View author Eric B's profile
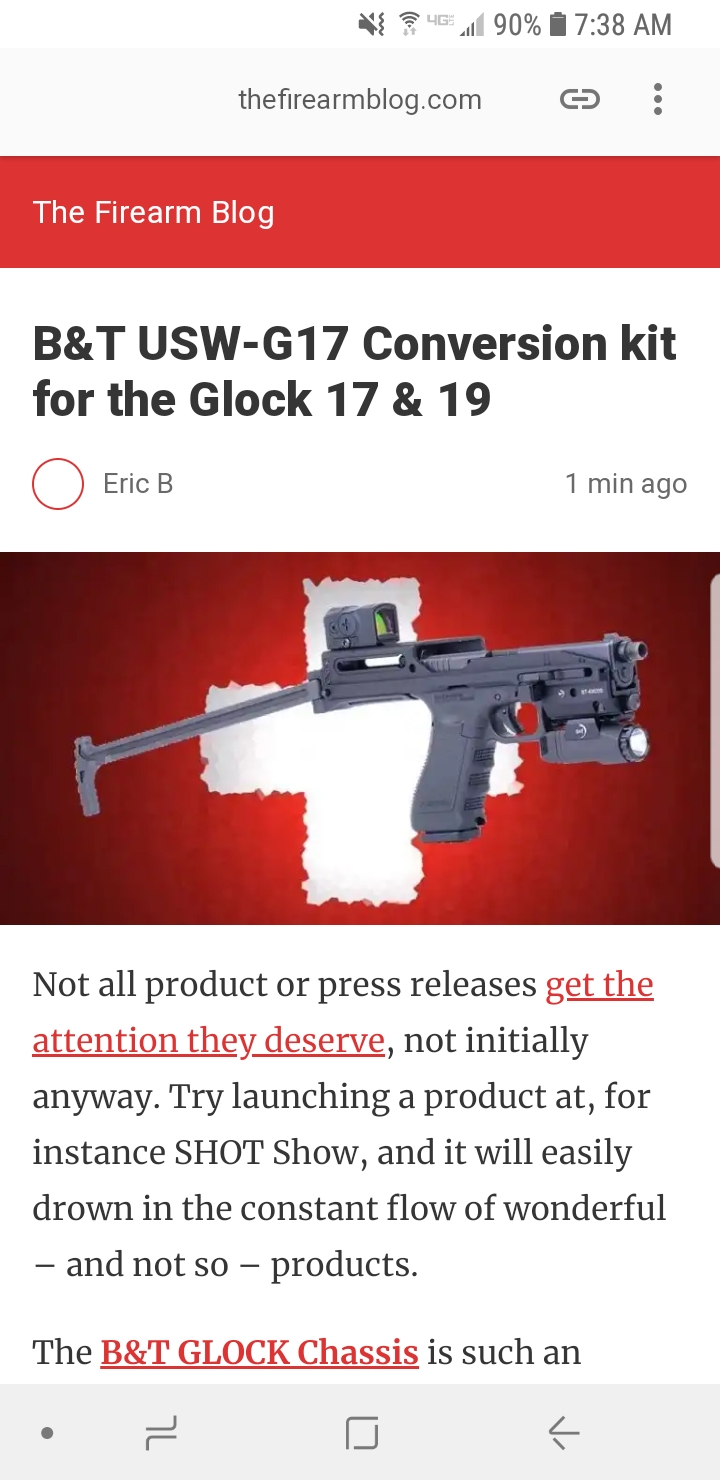Screen dimensions: 720x1480 pos(138,484)
